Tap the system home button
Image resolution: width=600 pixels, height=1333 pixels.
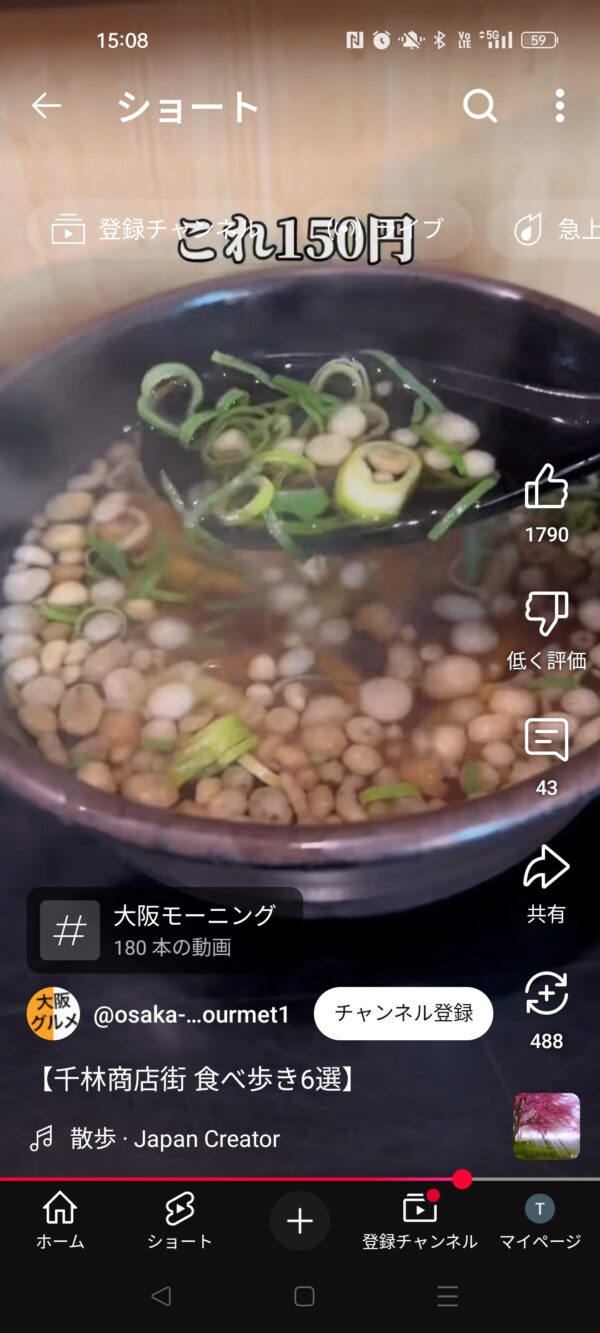tap(304, 1297)
